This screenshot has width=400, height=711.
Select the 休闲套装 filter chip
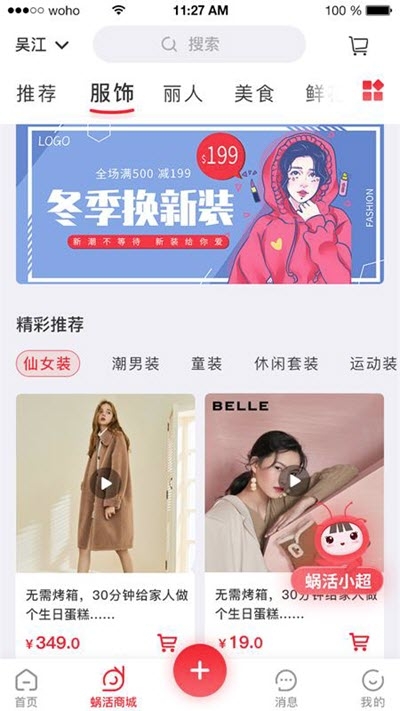tap(286, 364)
